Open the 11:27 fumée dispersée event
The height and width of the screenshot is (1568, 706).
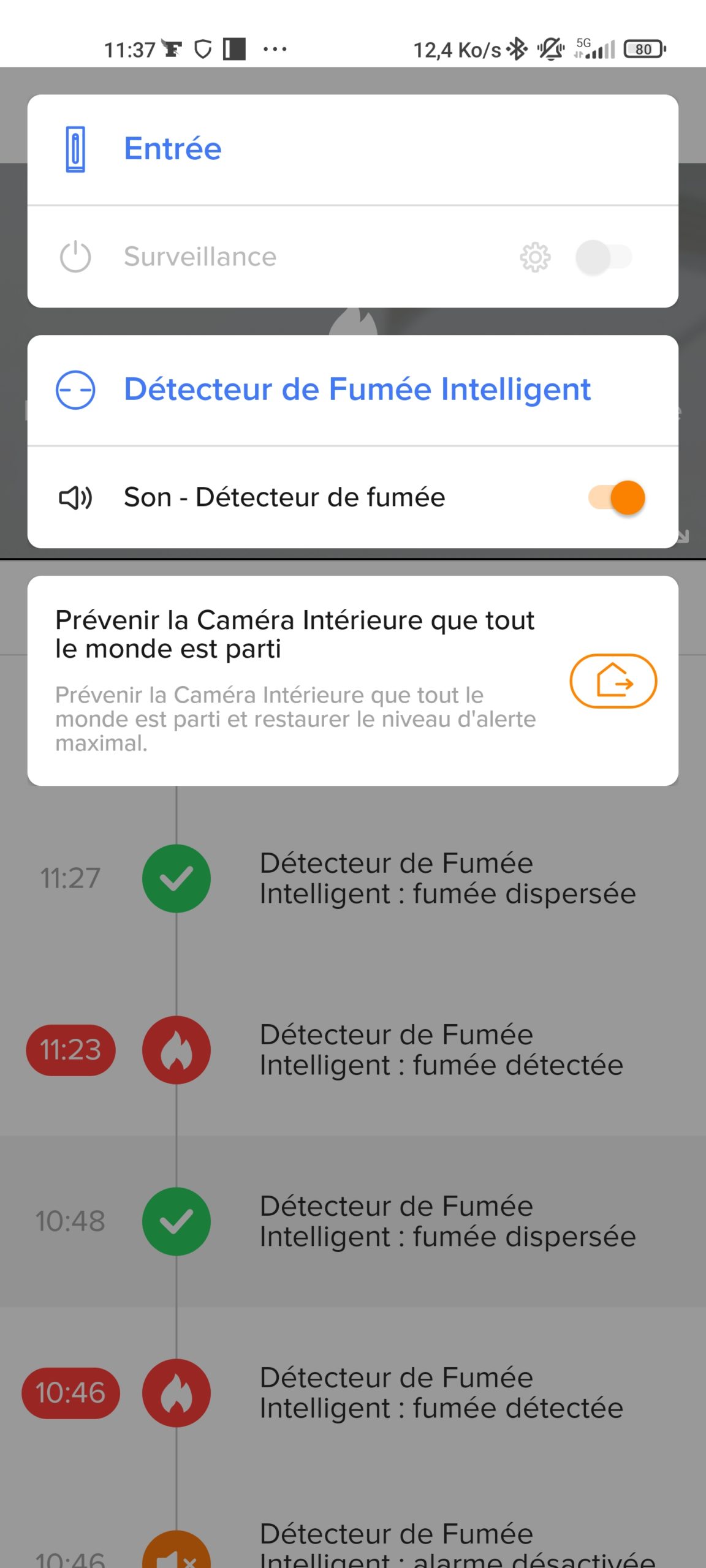(353, 878)
